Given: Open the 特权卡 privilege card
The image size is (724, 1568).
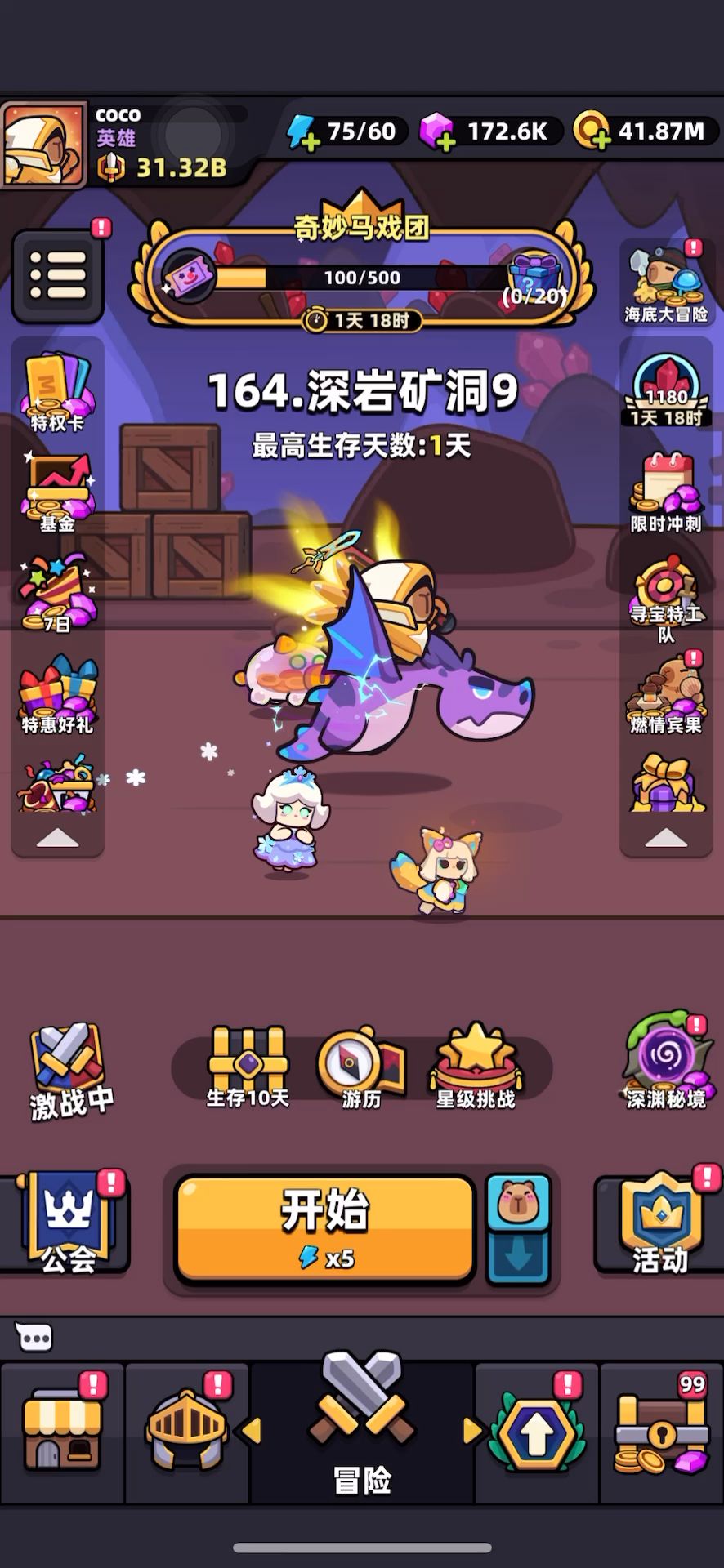Looking at the screenshot, I should coord(57,392).
